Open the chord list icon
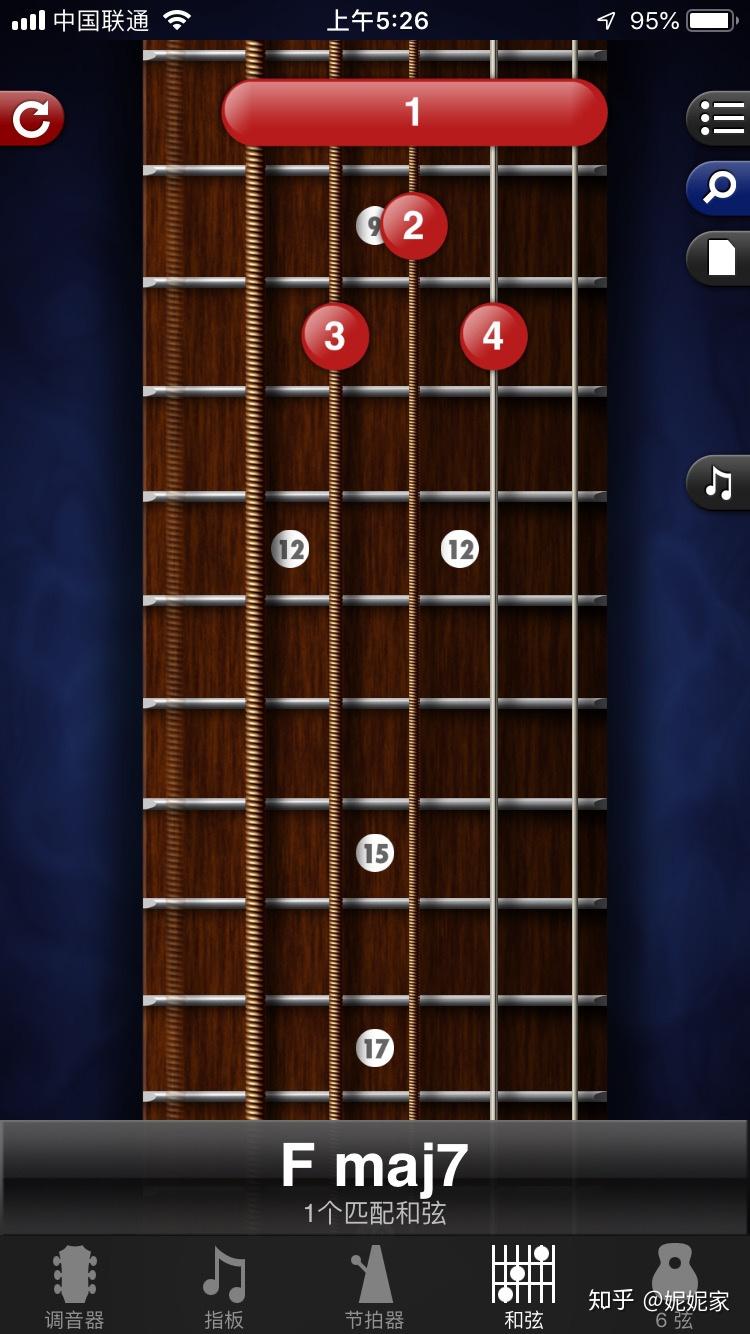 pyautogui.click(x=720, y=118)
